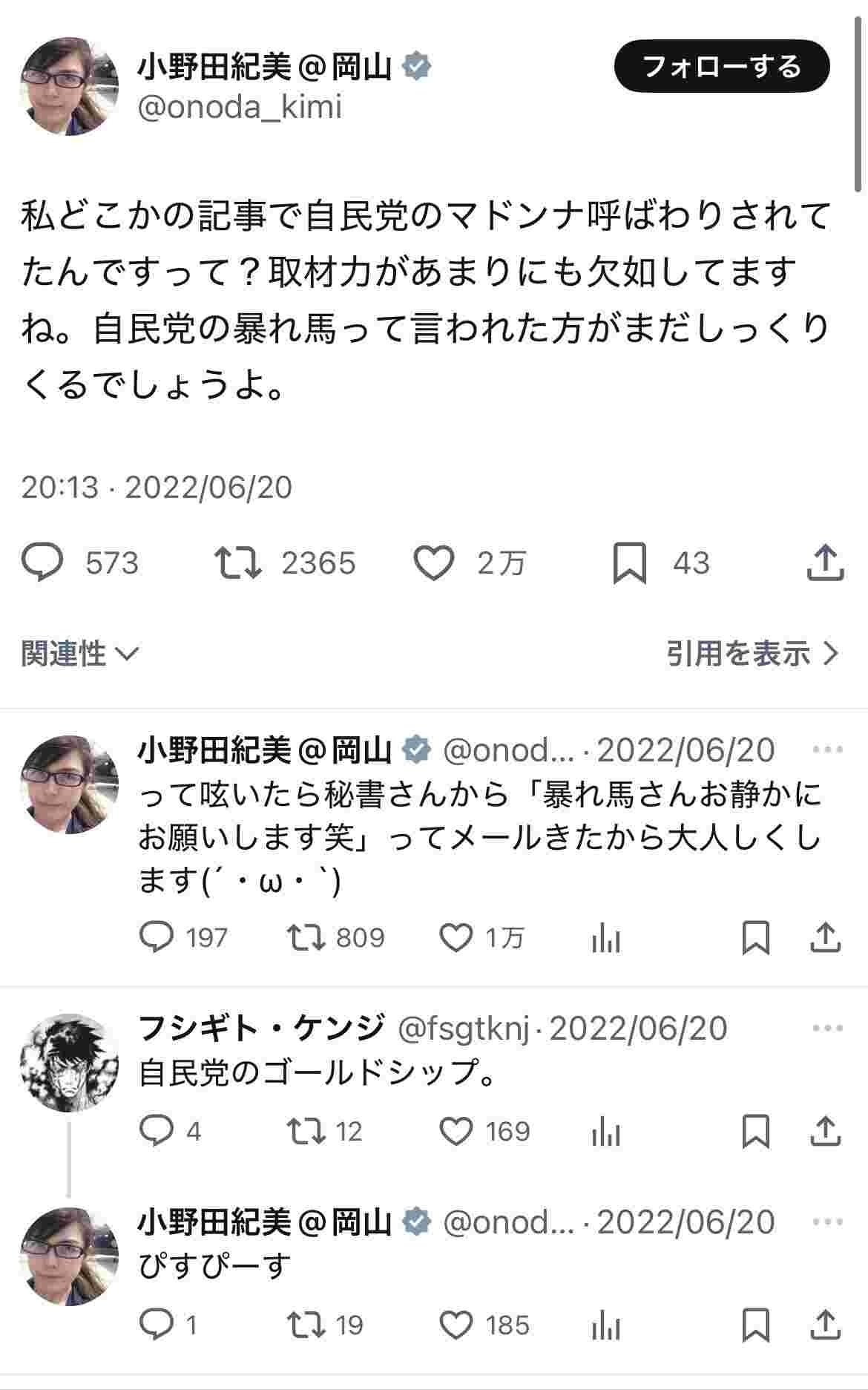
Task: Like the reply with 1万 likes
Action: click(456, 938)
